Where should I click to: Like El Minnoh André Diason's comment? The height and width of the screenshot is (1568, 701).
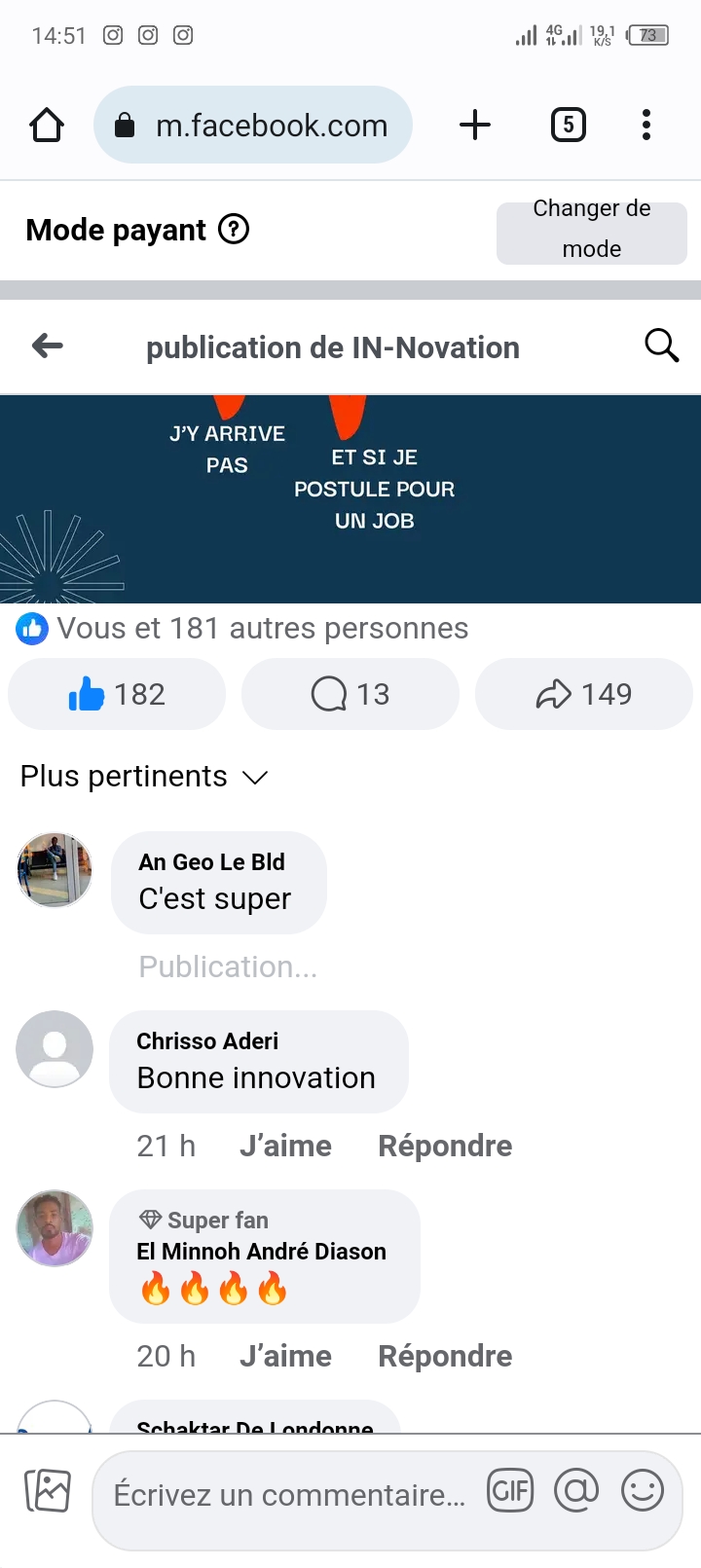coord(285,1356)
